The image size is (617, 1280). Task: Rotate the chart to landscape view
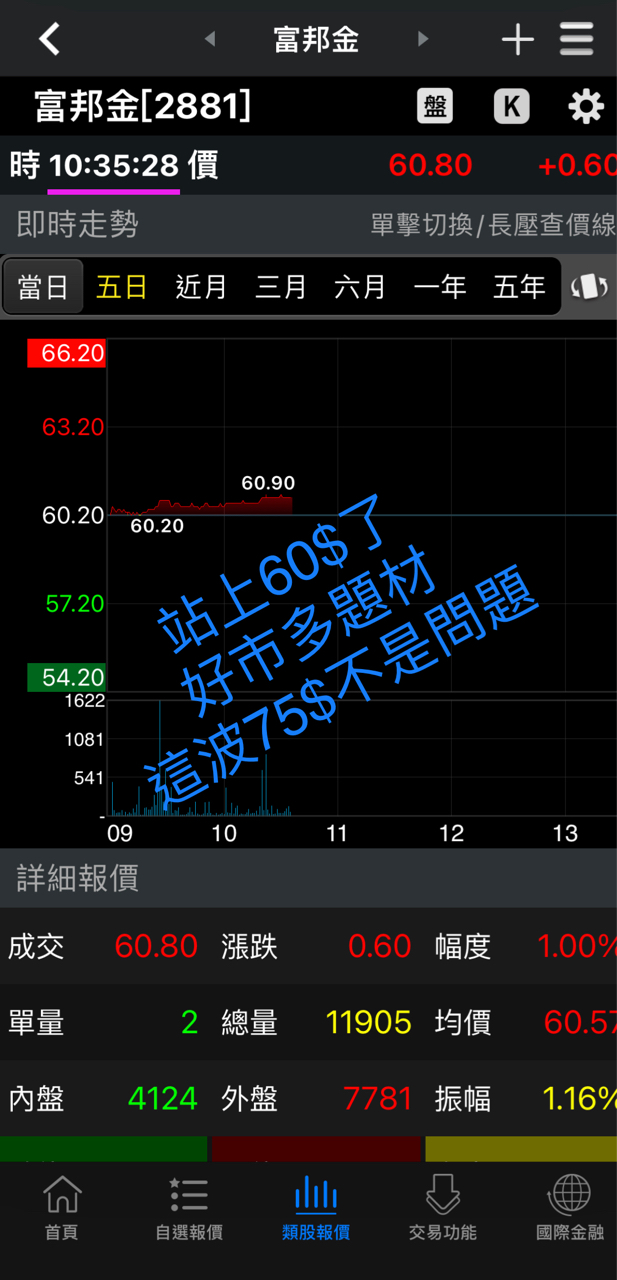(x=590, y=288)
